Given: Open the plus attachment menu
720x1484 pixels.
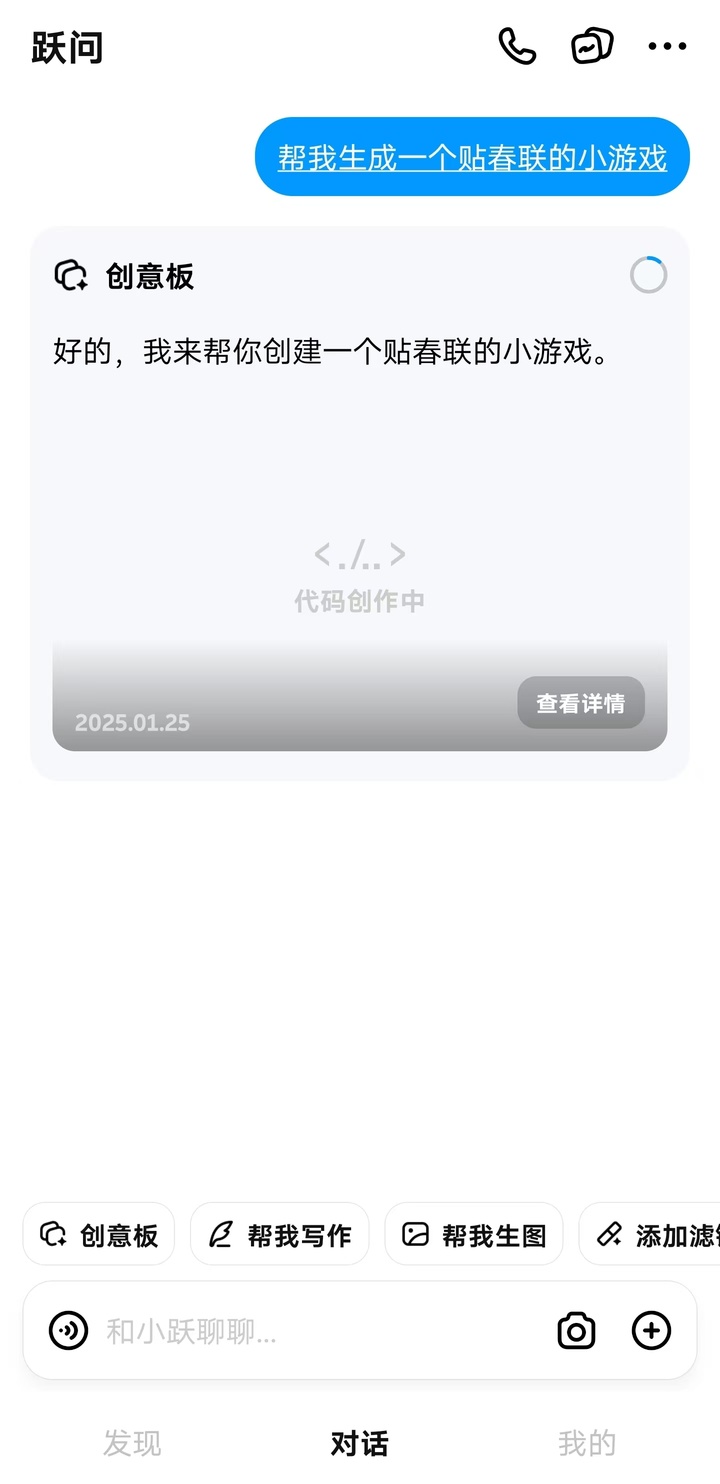Looking at the screenshot, I should click(x=651, y=1331).
